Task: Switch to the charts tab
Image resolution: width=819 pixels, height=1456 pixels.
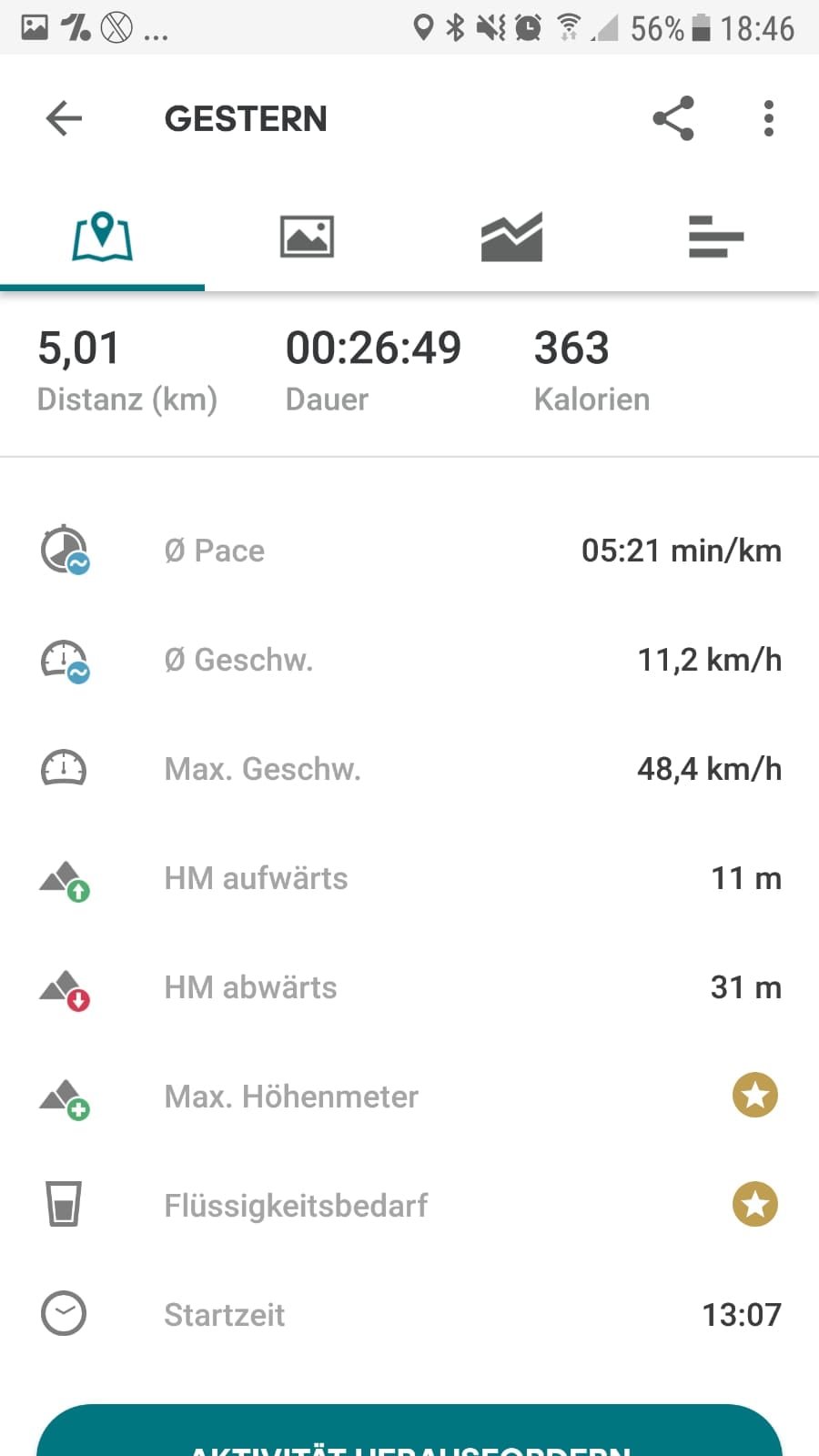Action: click(x=511, y=238)
